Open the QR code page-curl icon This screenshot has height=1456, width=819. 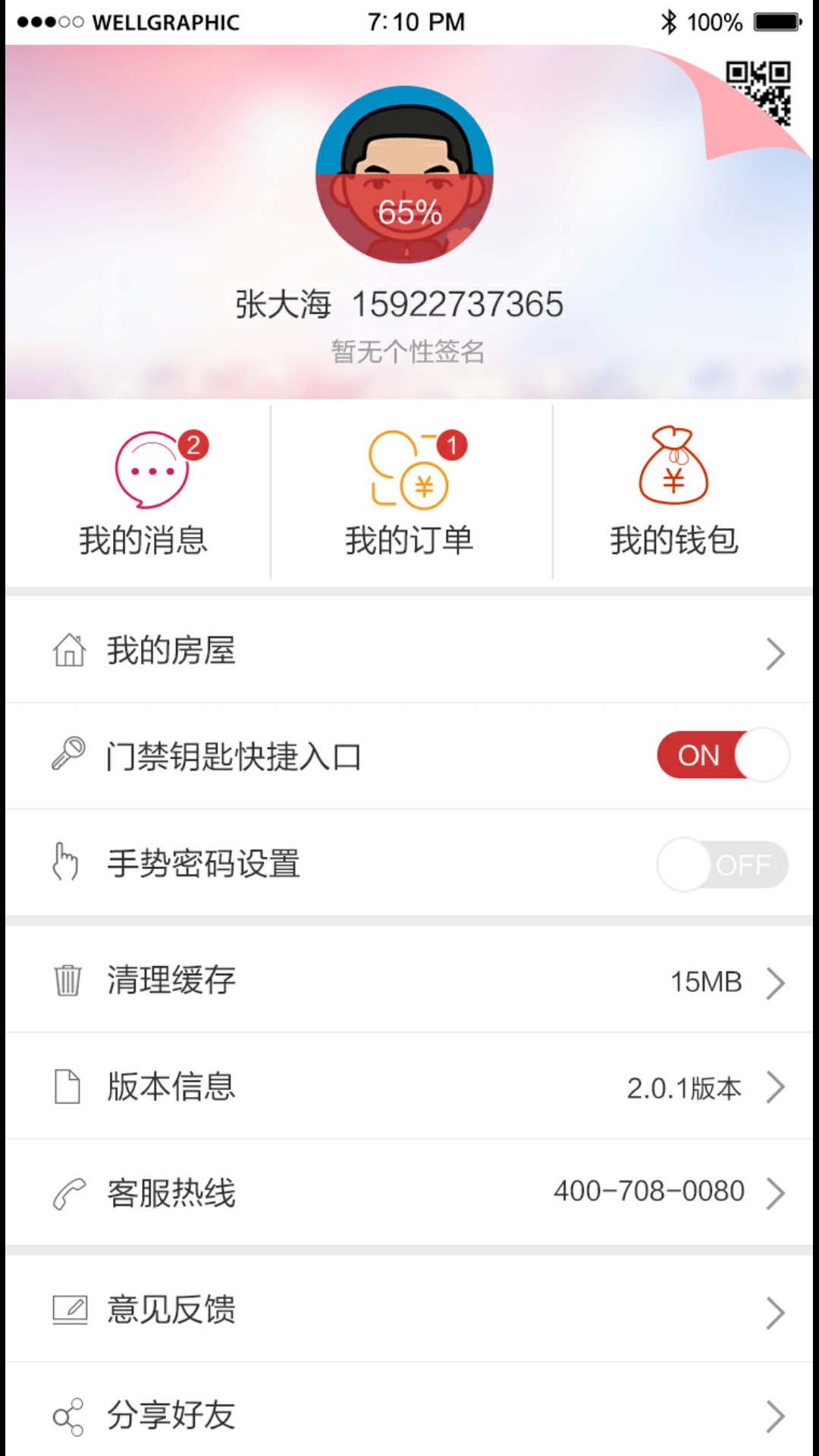click(x=758, y=94)
